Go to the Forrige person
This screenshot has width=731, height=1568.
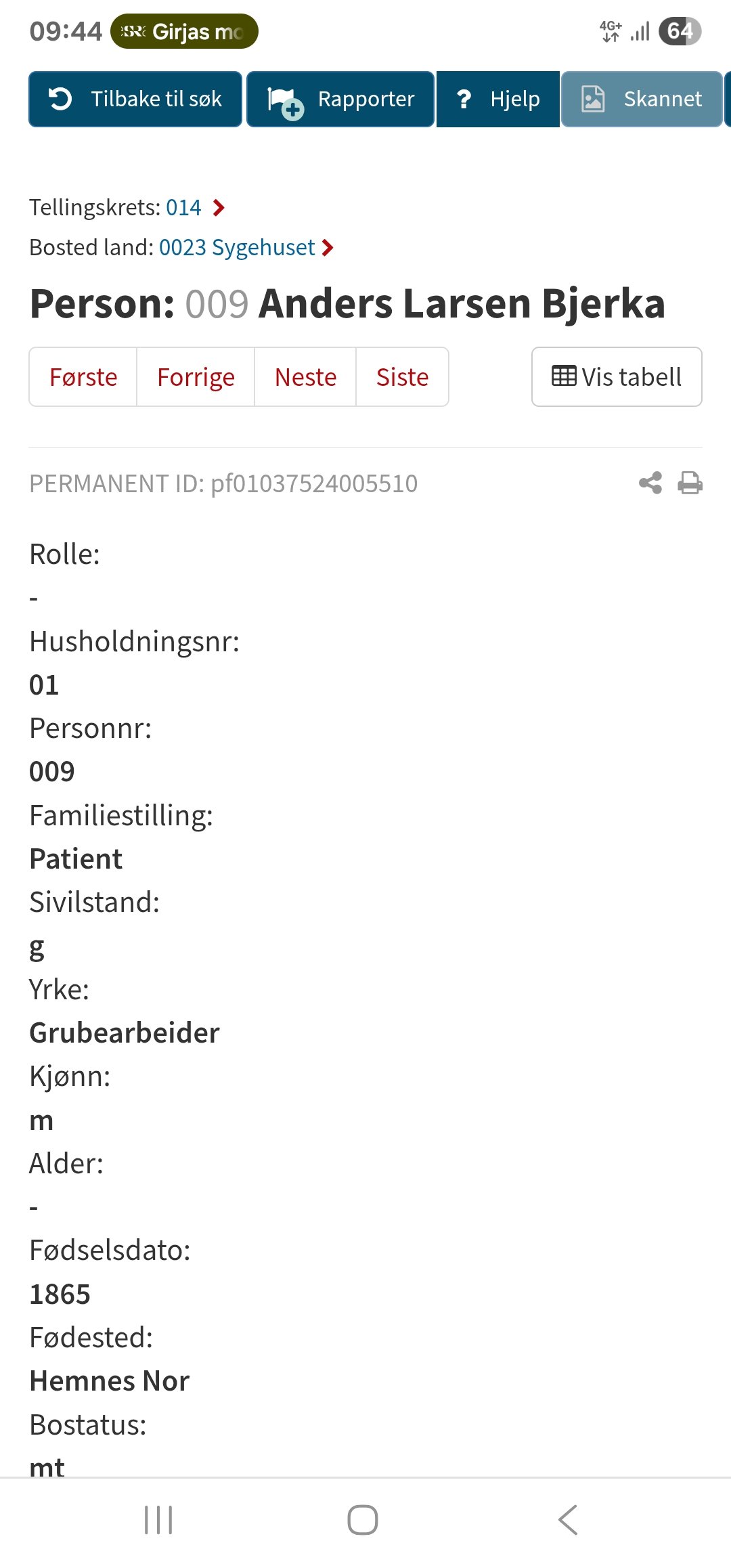tap(196, 377)
